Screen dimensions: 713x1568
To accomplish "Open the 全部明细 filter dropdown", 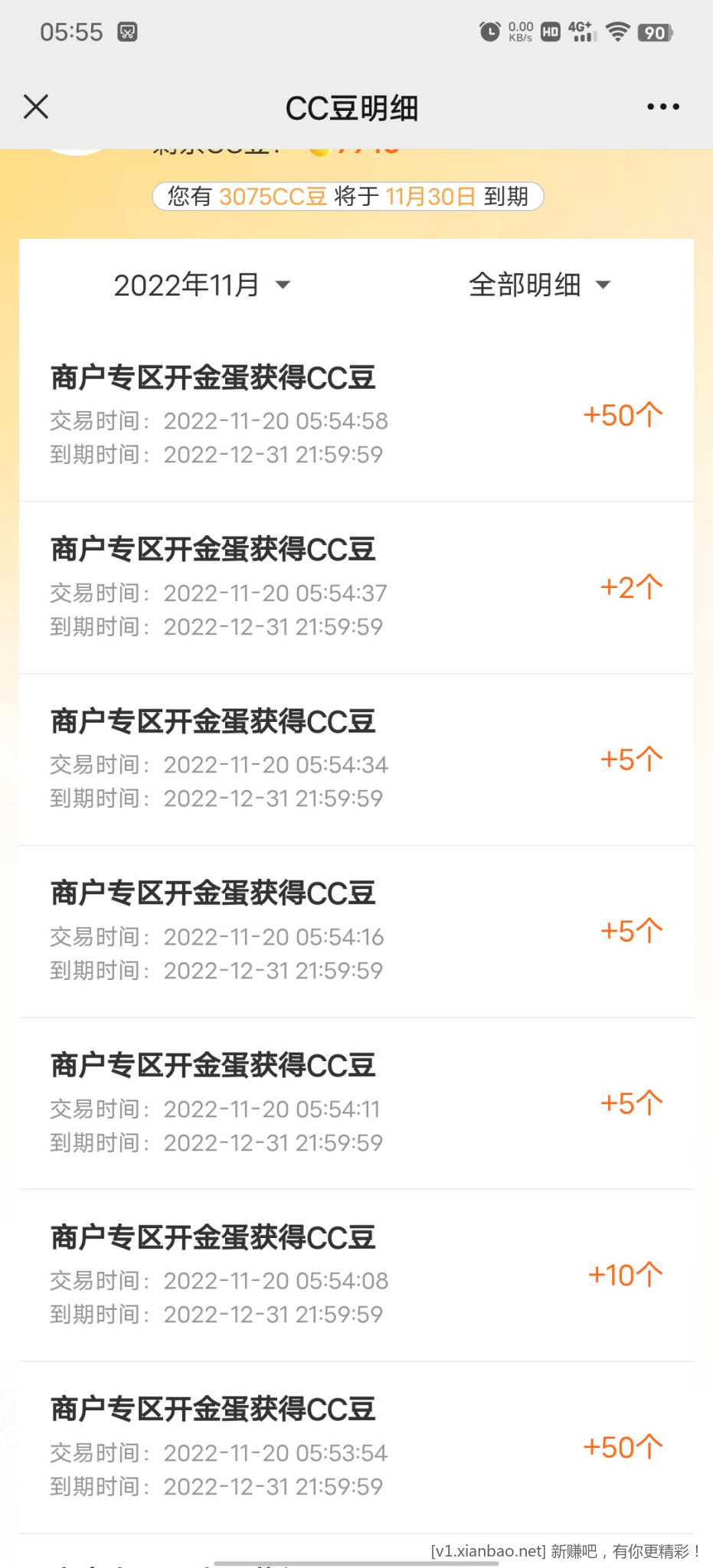I will click(x=539, y=285).
